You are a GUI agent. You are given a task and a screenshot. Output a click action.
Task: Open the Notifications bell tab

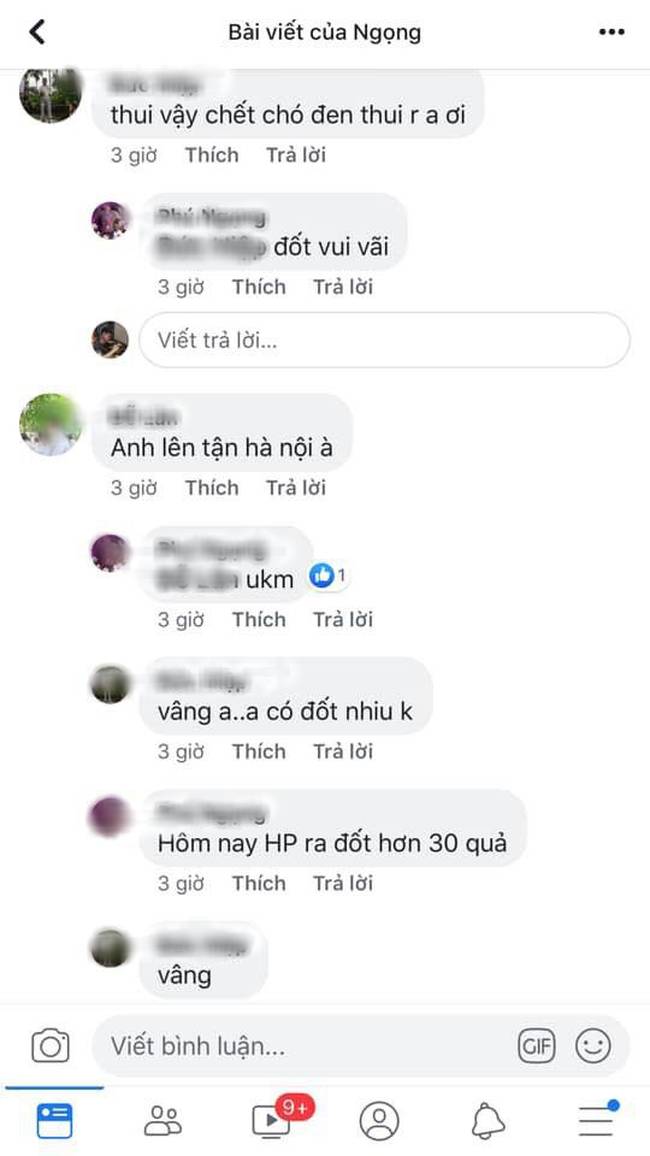488,1121
